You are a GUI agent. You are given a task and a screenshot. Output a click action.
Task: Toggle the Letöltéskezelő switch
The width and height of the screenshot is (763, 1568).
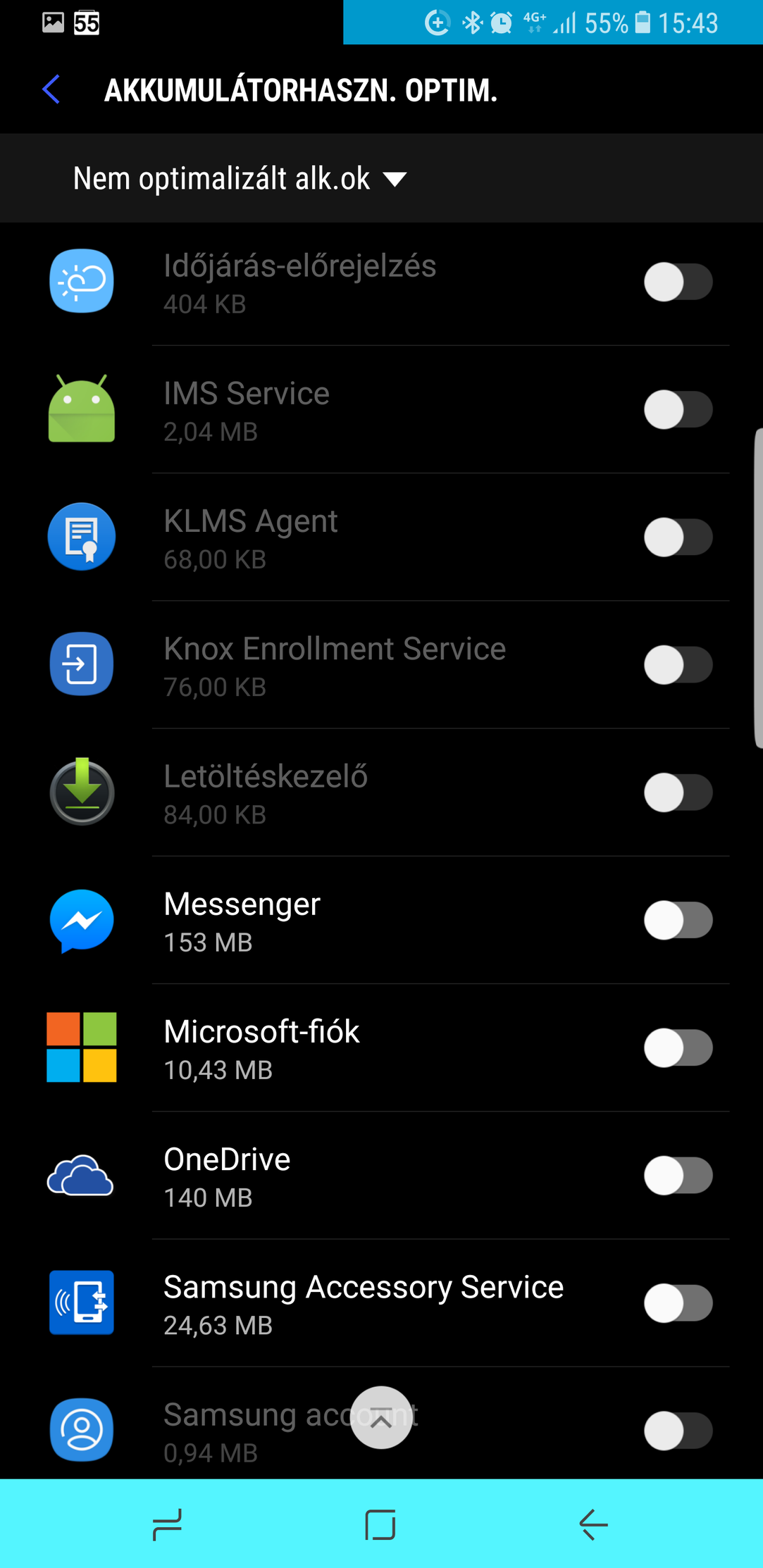click(x=678, y=792)
